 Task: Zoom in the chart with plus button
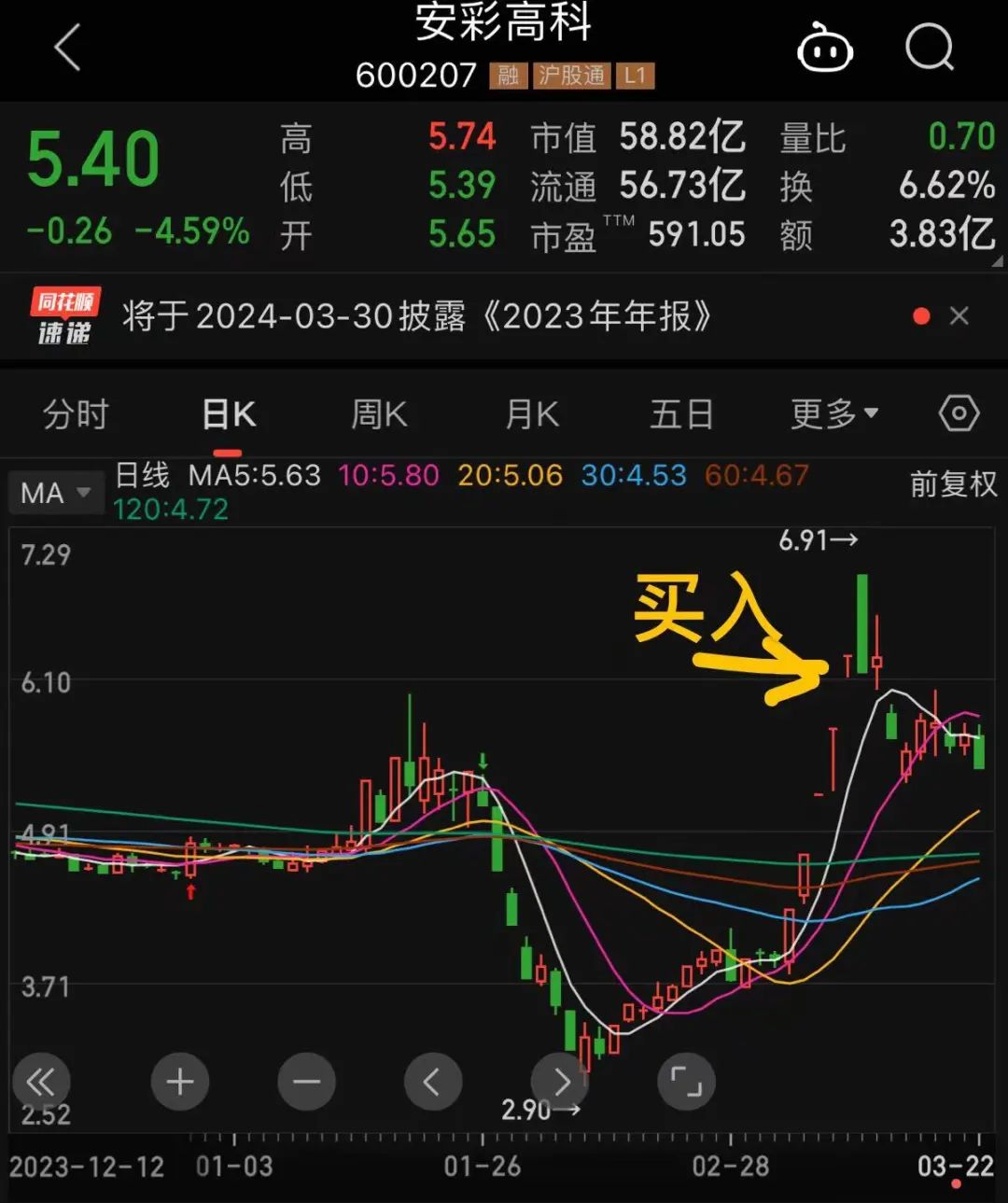(180, 1082)
